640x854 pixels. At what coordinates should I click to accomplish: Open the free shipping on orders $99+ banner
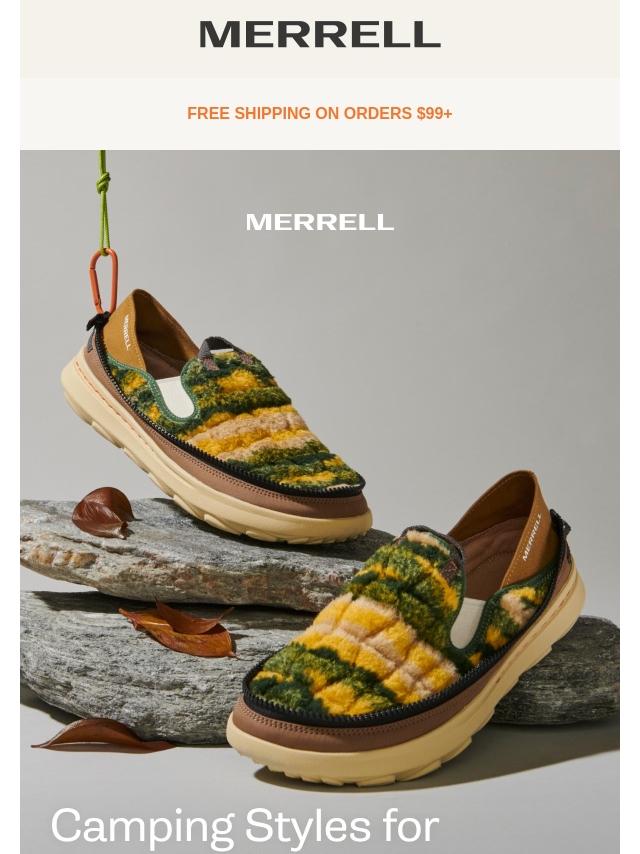coord(320,114)
